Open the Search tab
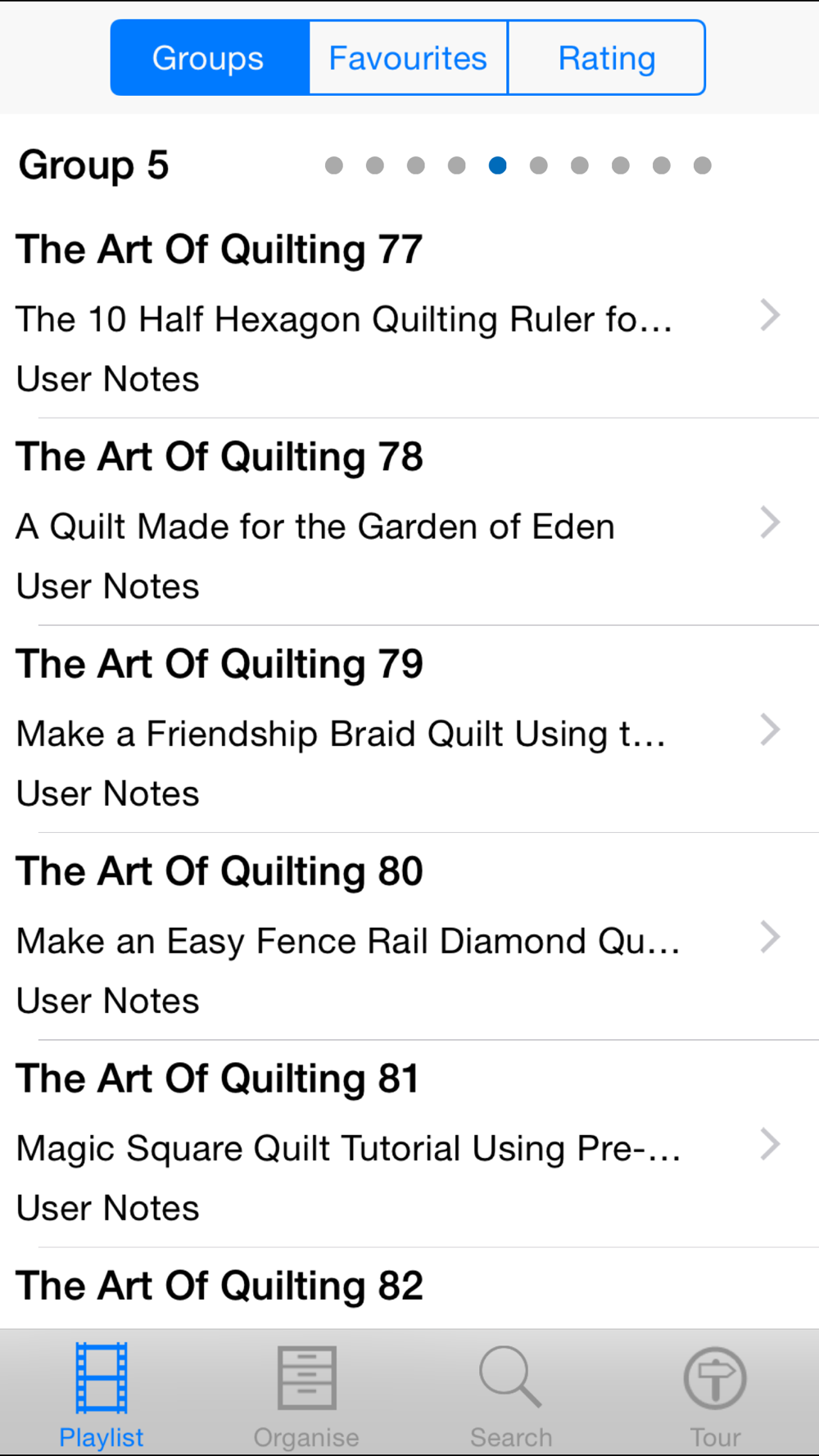 click(511, 1394)
